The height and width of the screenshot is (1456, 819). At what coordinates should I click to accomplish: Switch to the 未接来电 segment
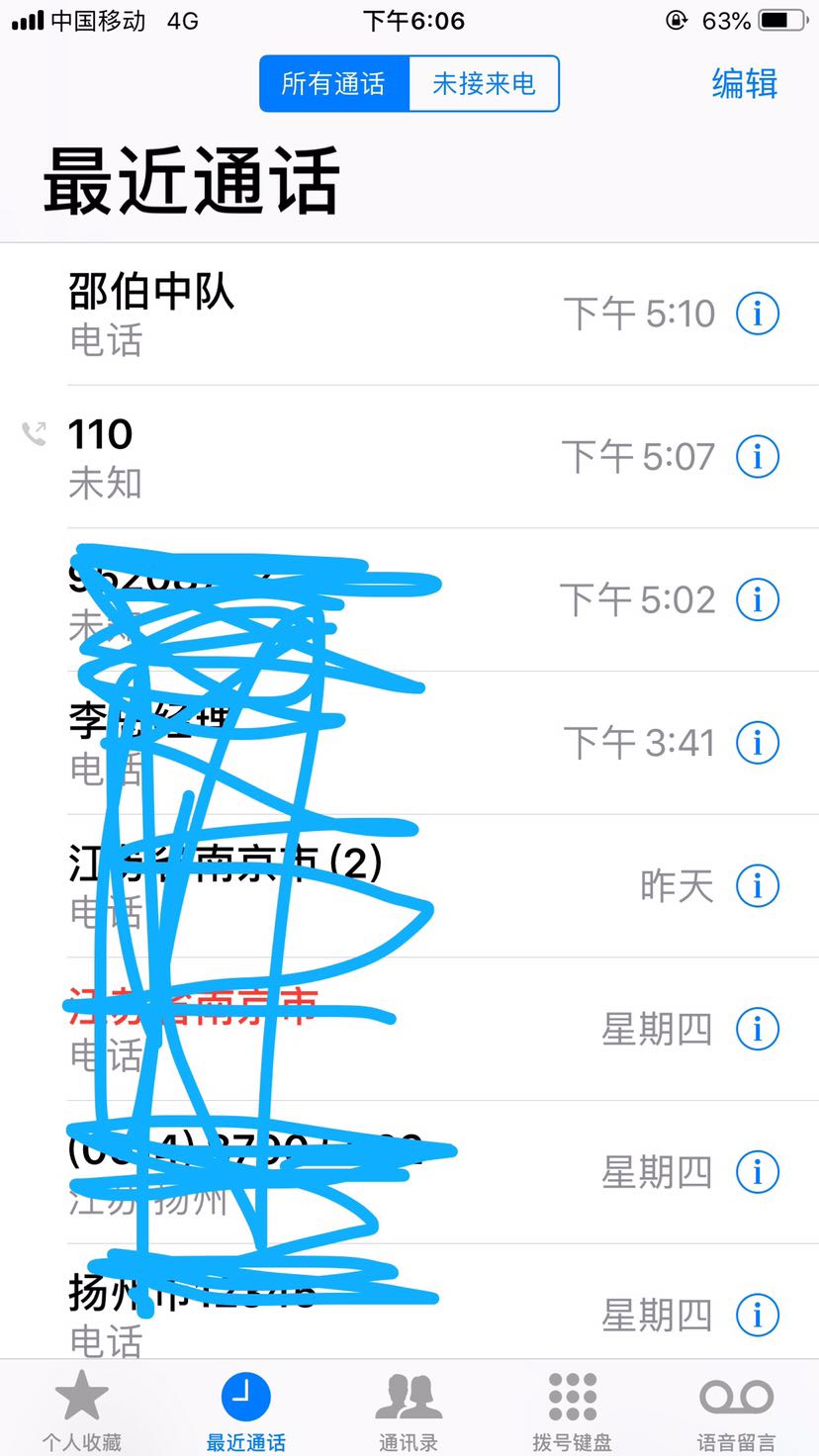pos(484,83)
